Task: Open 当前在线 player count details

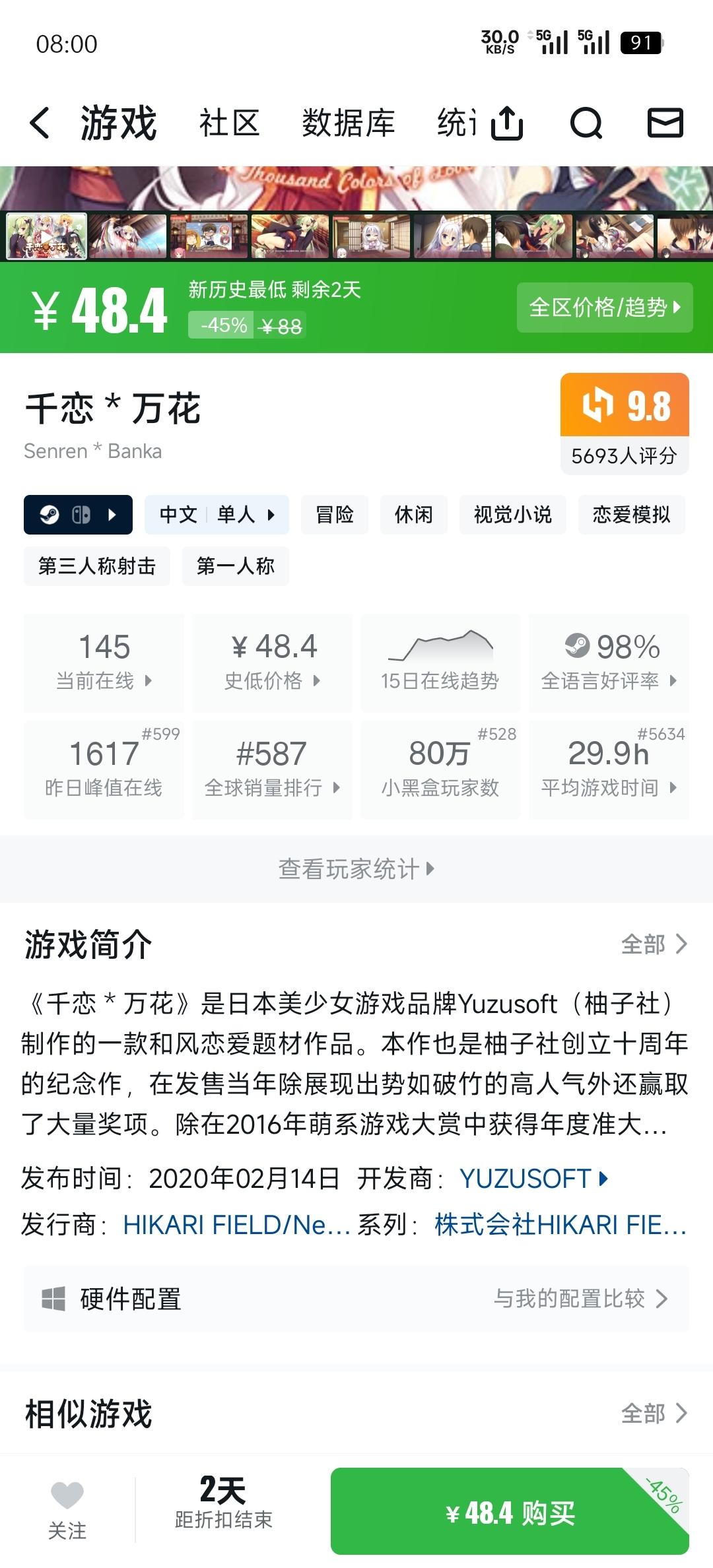Action: [x=104, y=663]
